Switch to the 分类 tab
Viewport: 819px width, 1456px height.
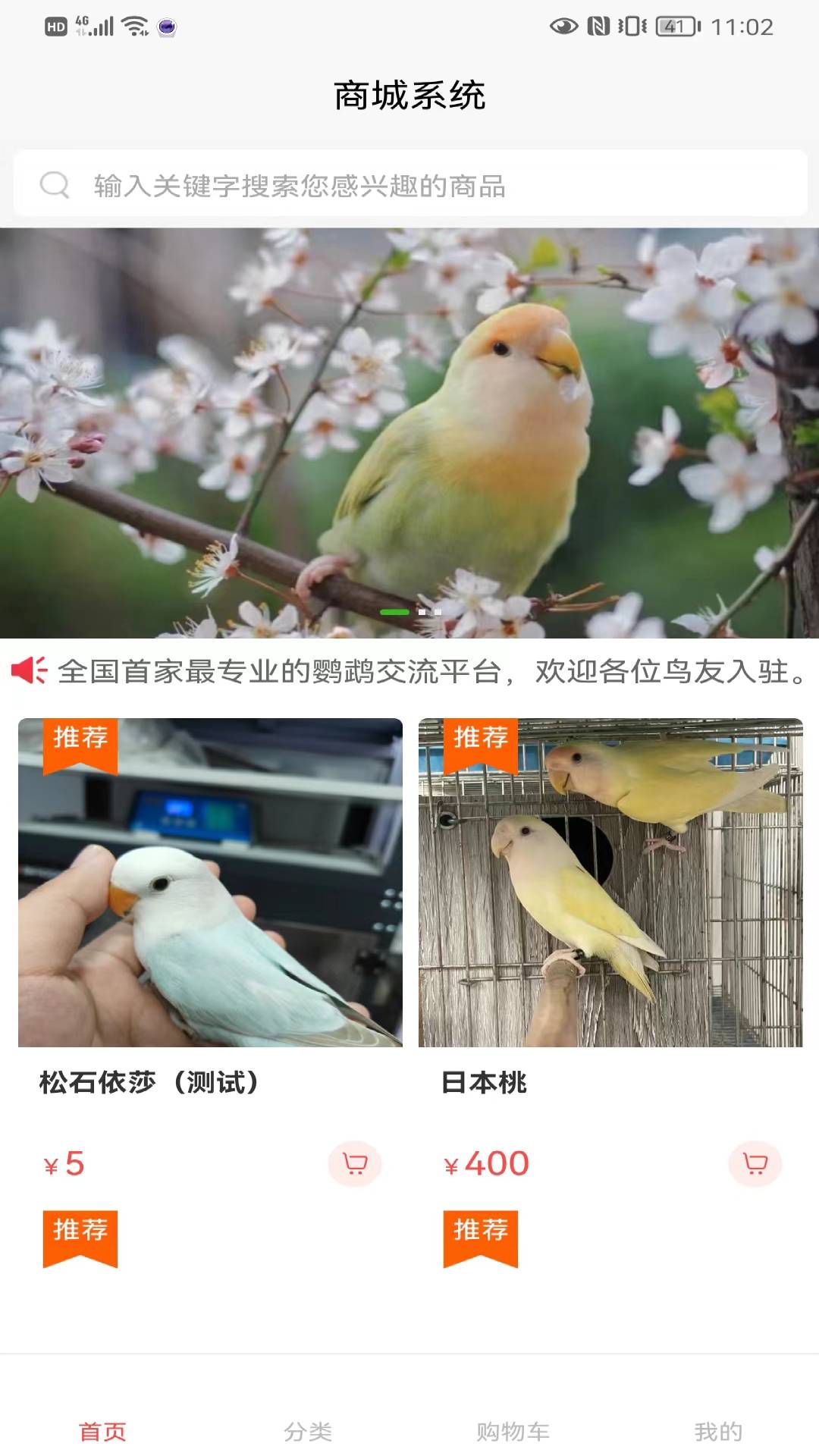coord(308,1431)
